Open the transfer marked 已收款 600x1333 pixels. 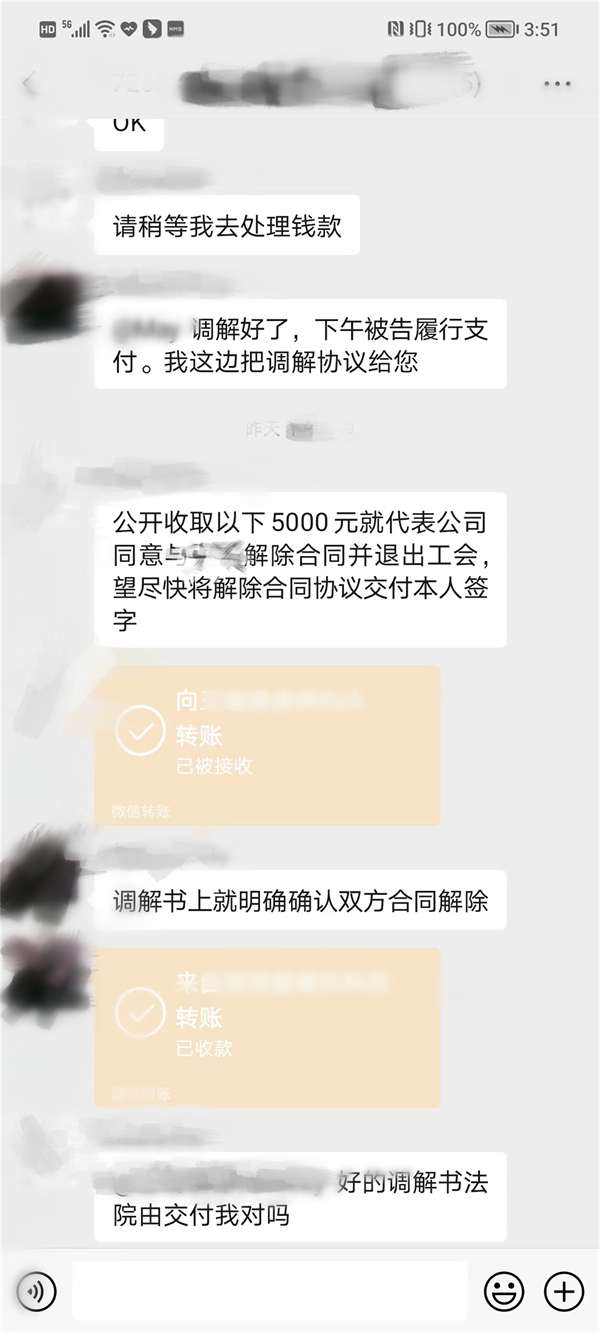267,1027
